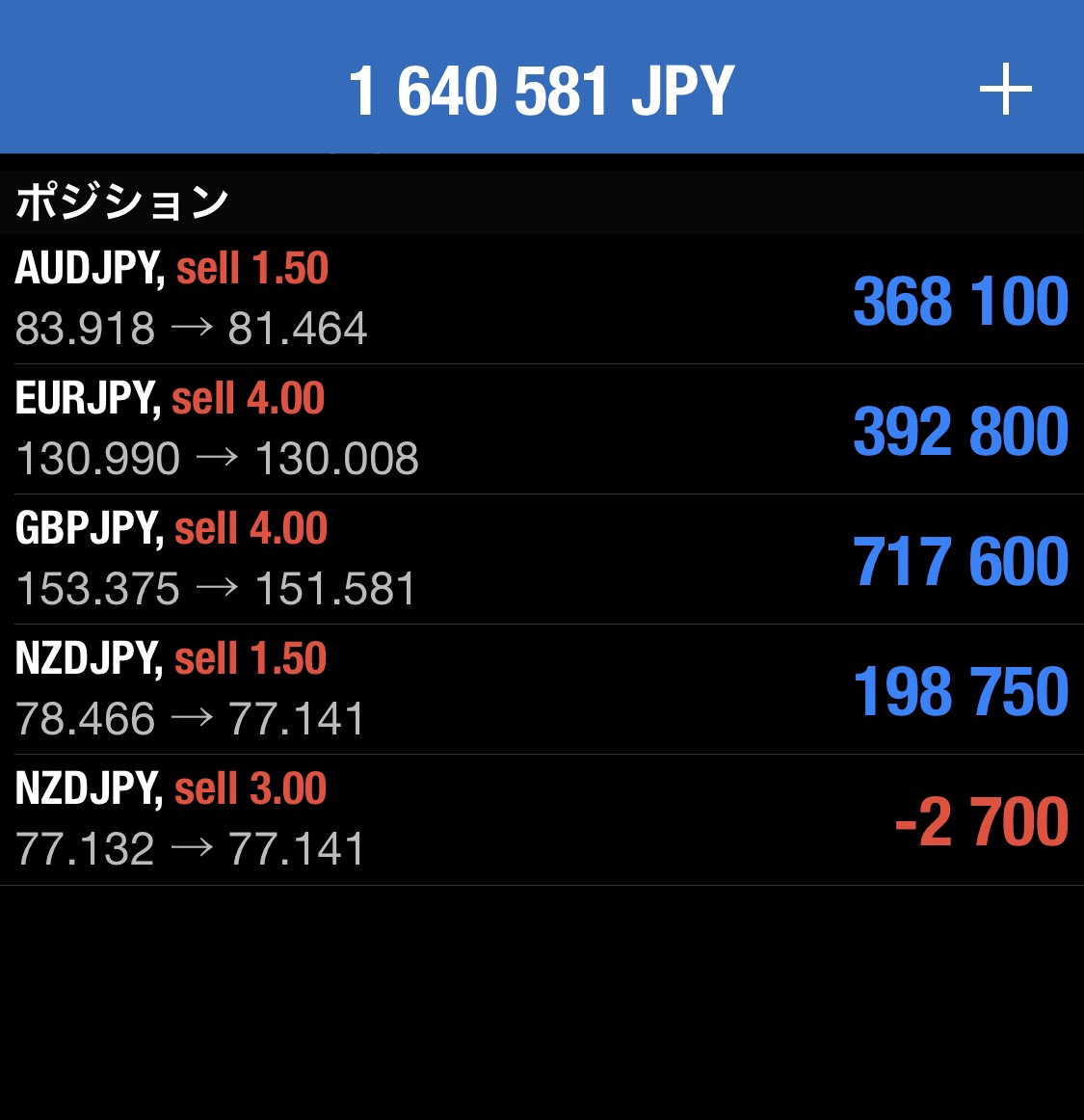Expand the GBPJPY sell 4.00 position

[542, 559]
